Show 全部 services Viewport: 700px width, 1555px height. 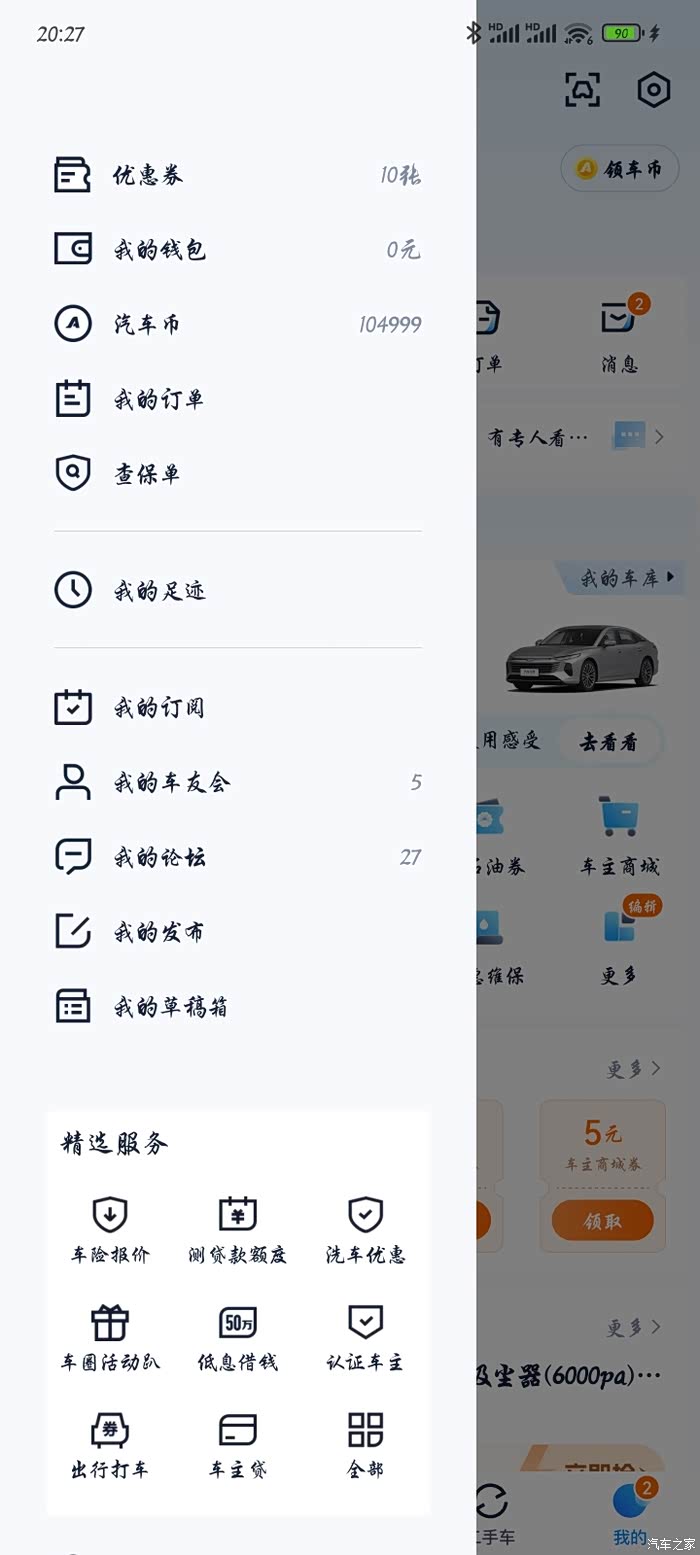pos(365,1445)
